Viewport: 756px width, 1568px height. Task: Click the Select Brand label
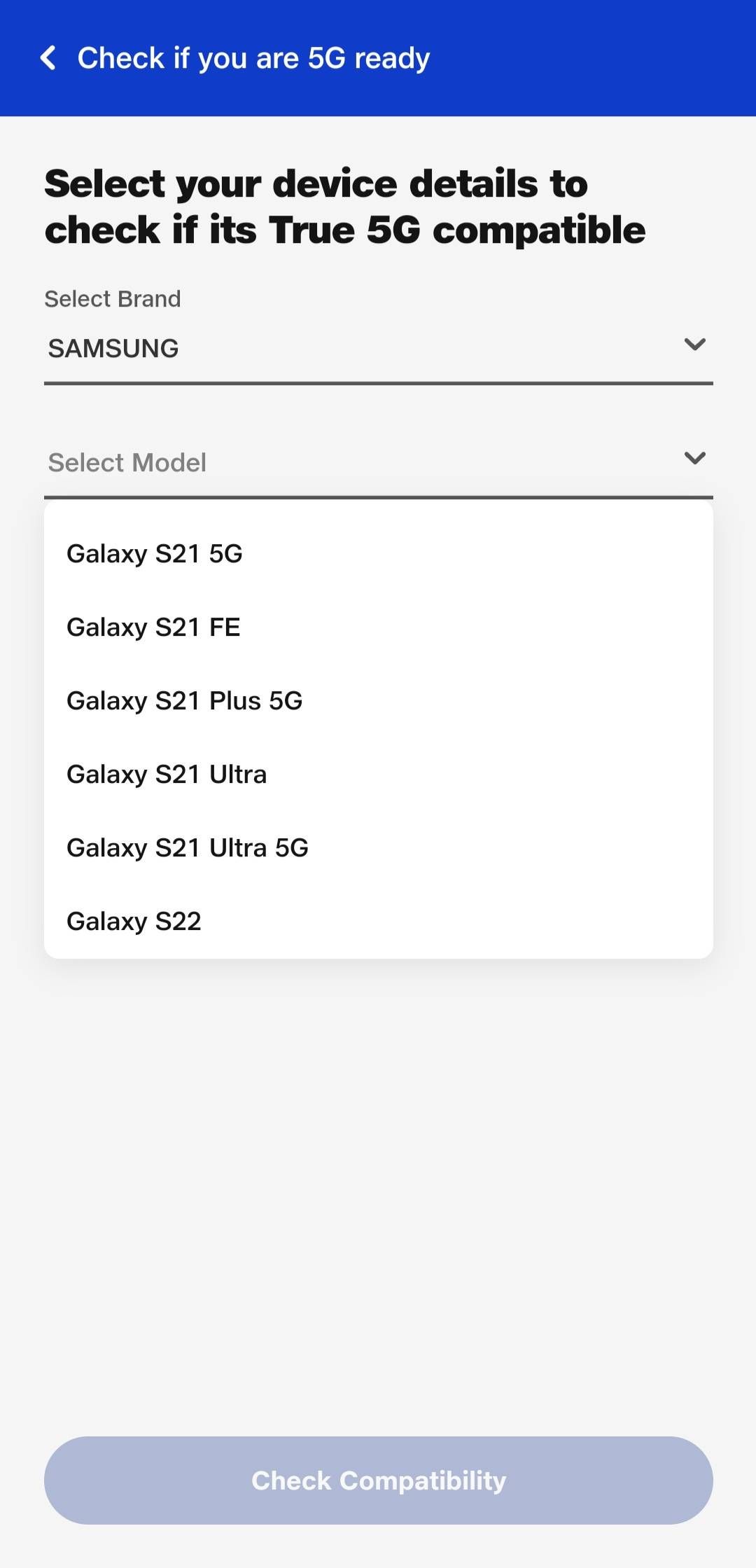tap(113, 298)
